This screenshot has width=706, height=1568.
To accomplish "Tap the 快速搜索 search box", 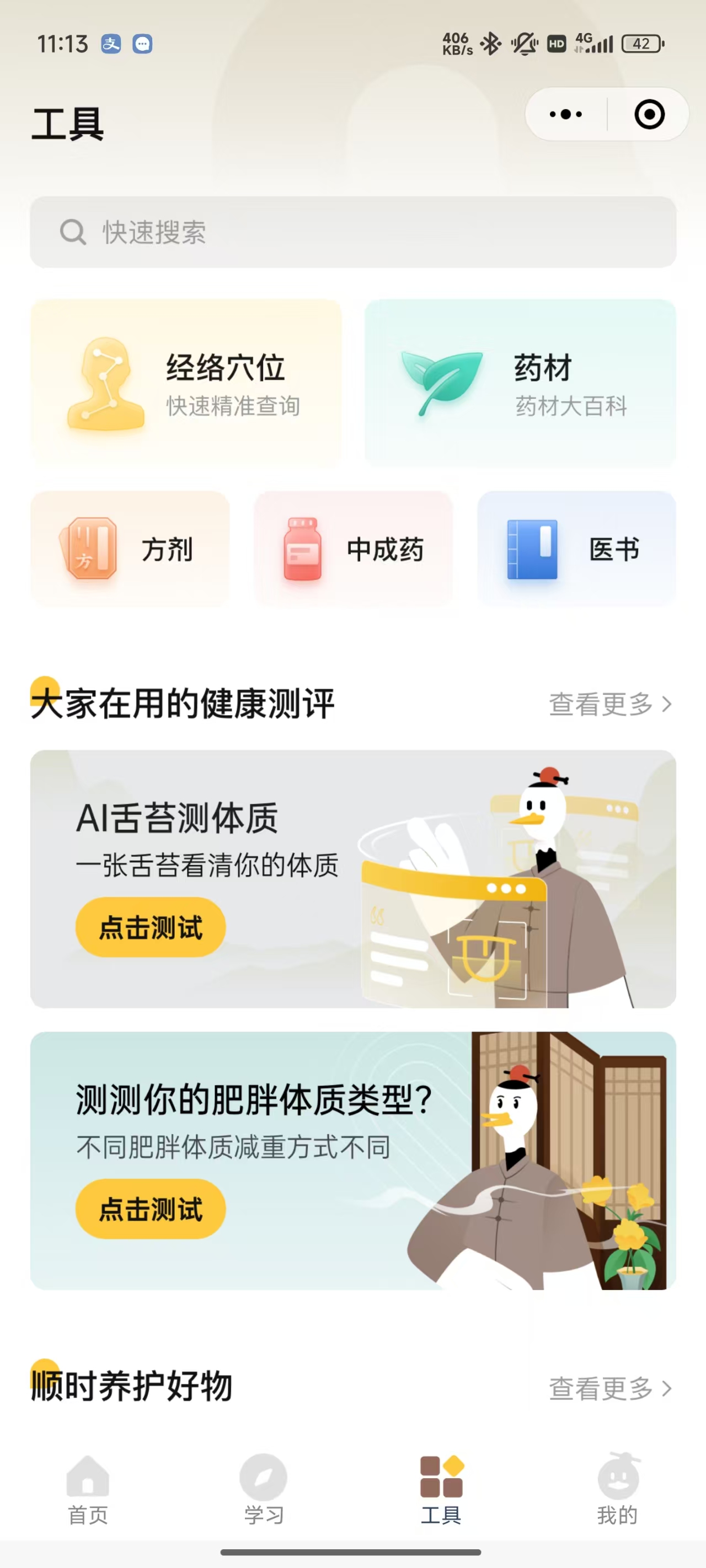I will click(x=354, y=232).
